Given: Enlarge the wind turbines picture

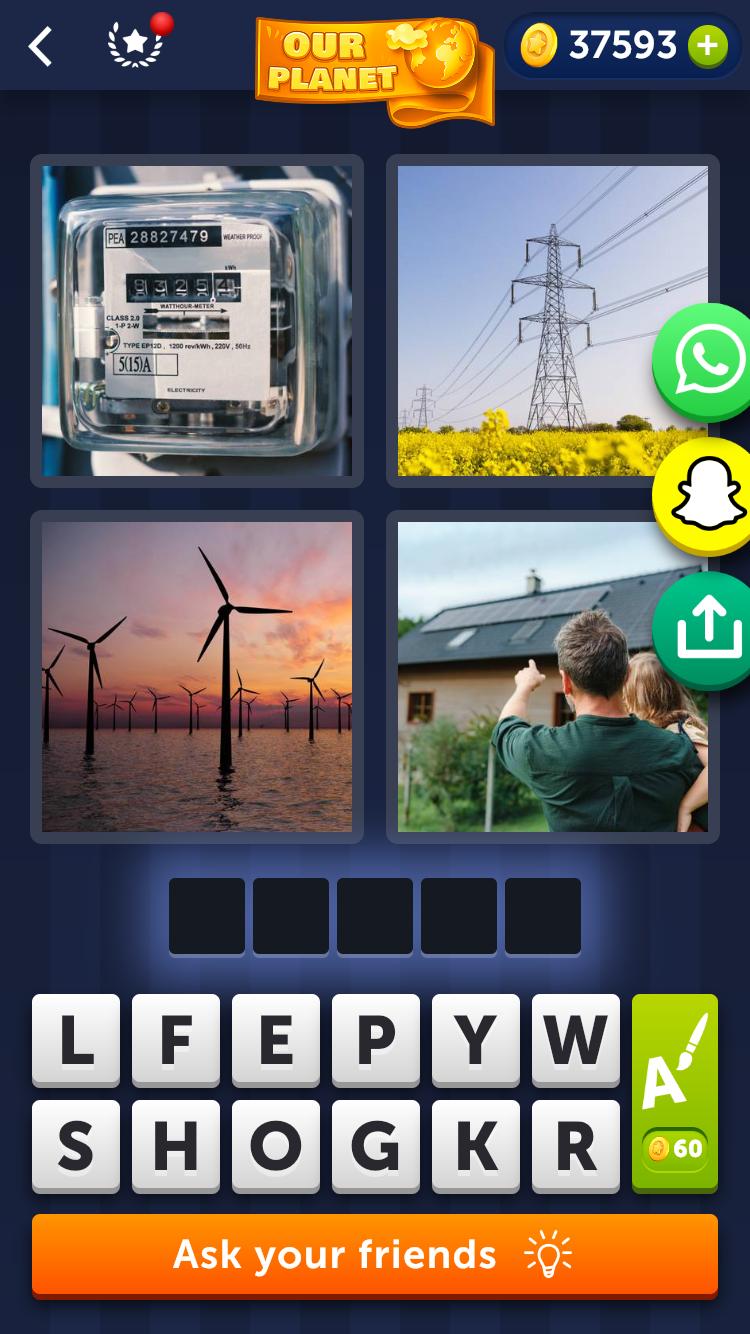Looking at the screenshot, I should [197, 677].
